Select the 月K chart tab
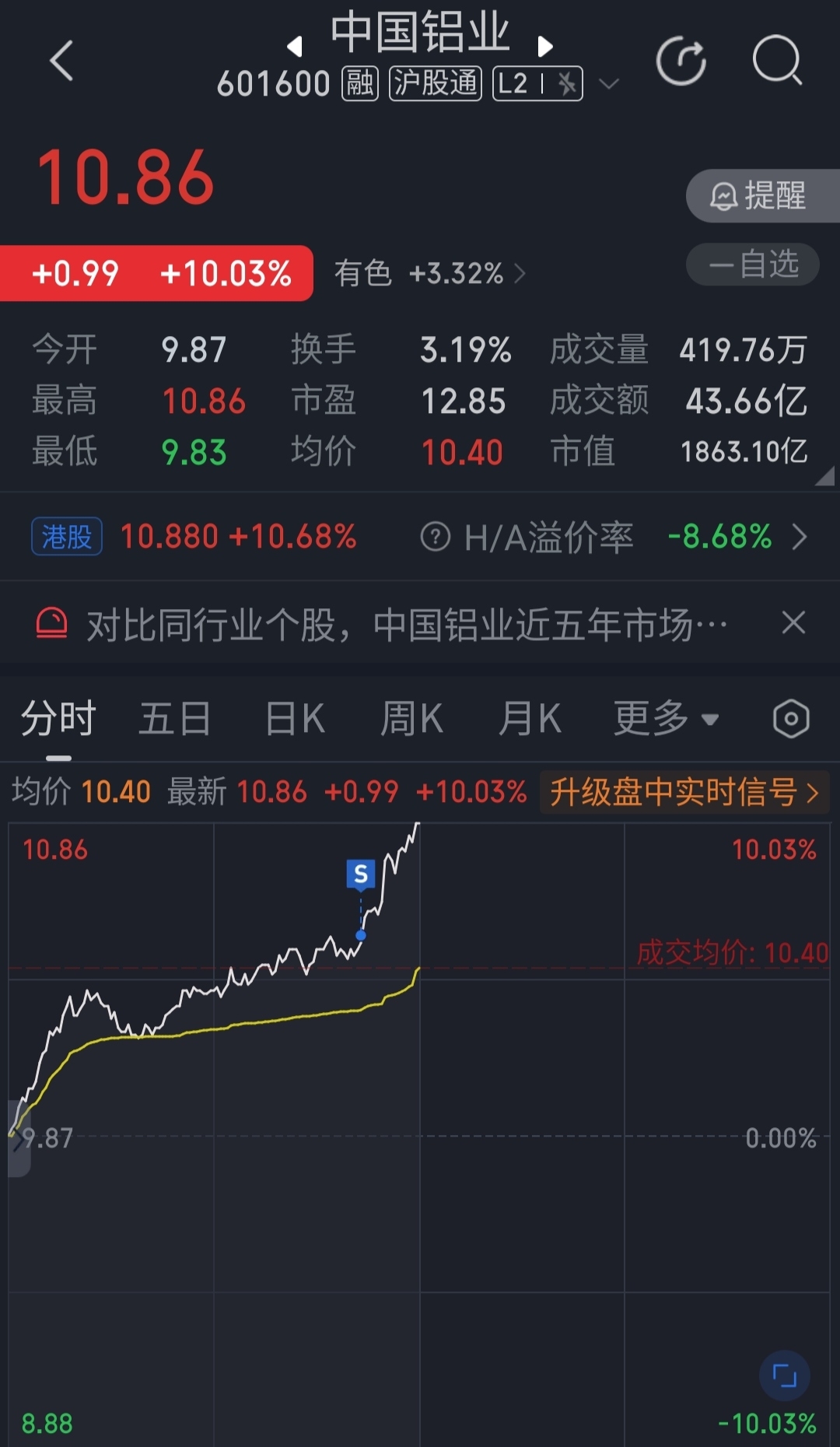Screen dimensions: 840x1447 530,718
